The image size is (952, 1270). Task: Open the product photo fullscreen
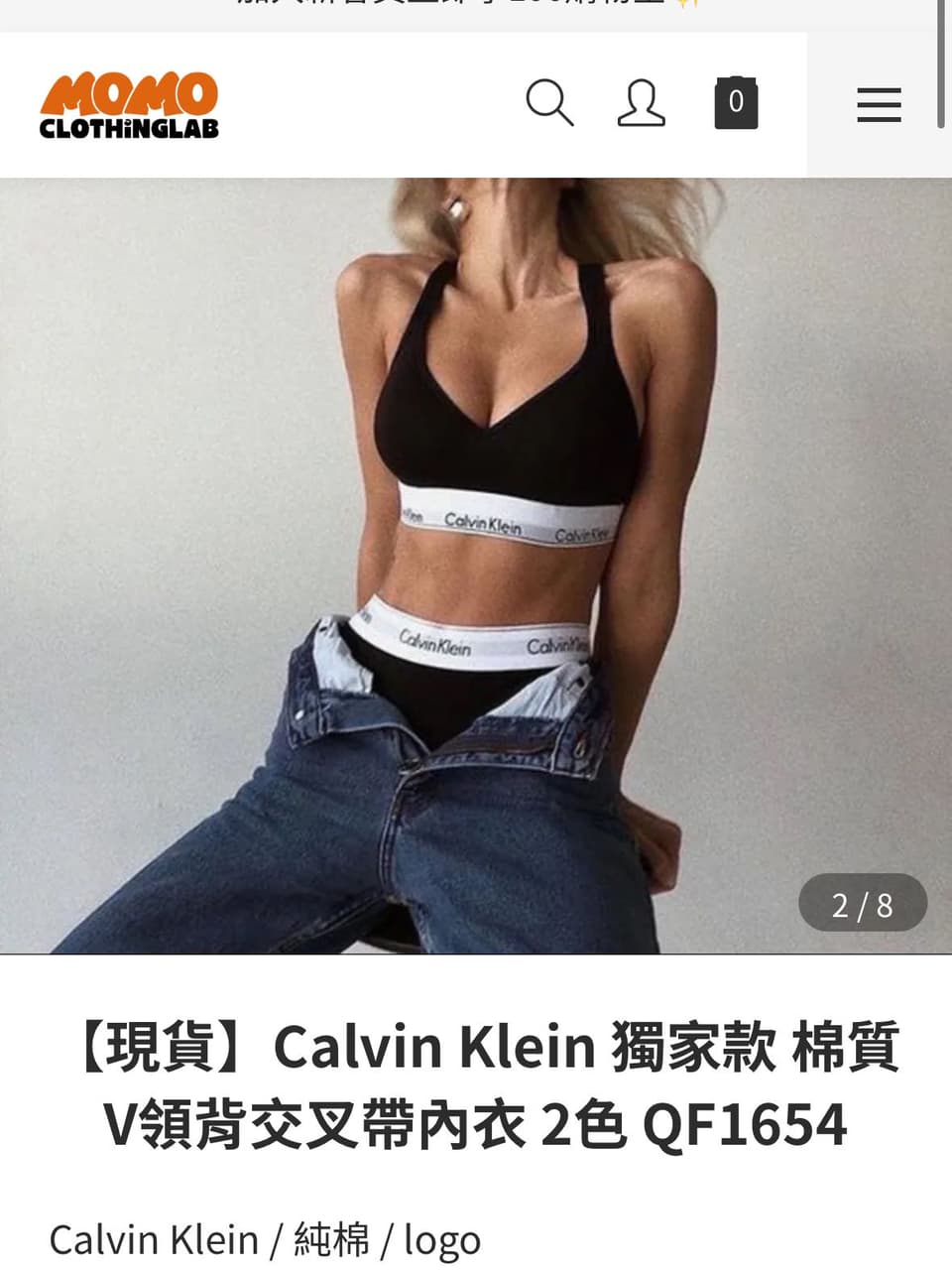pos(476,566)
